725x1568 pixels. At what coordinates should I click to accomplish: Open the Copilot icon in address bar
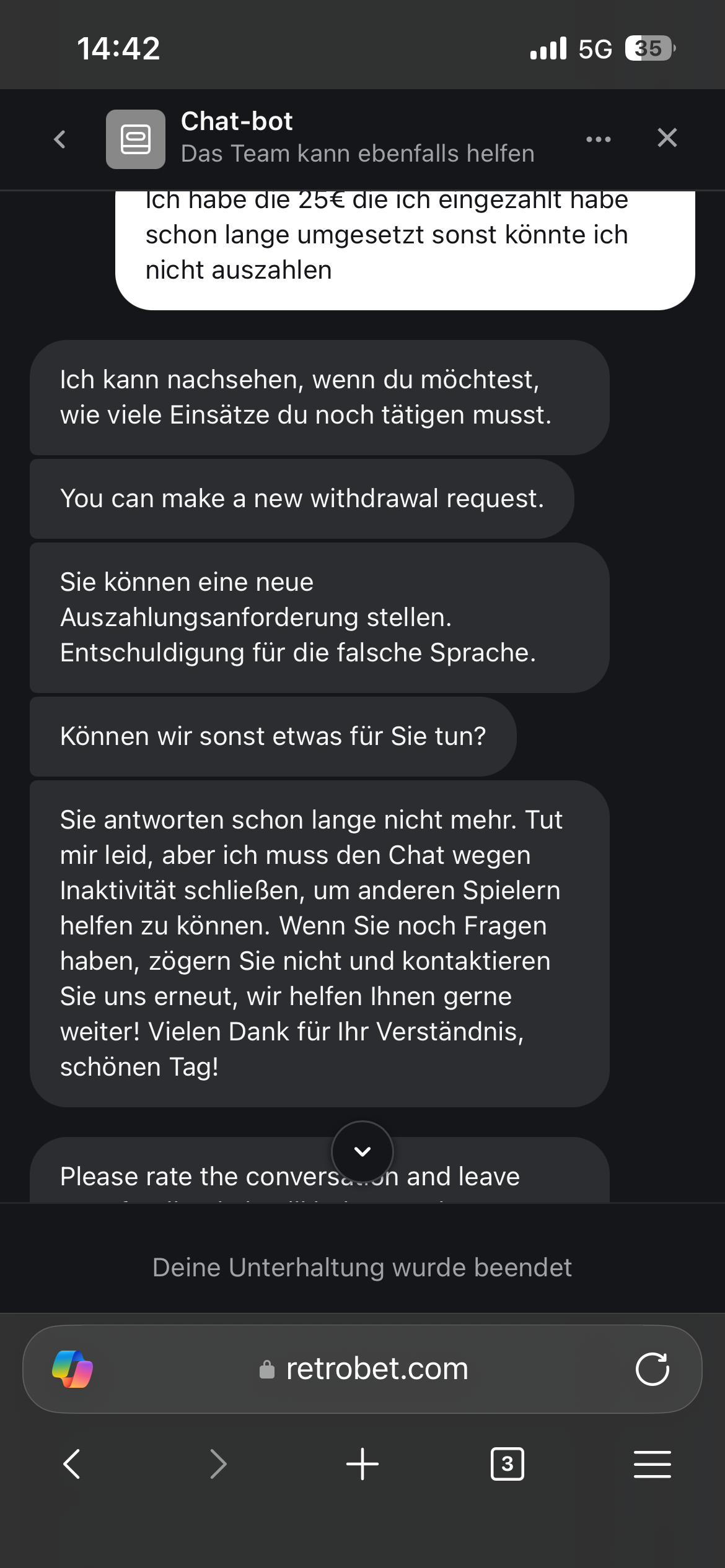pyautogui.click(x=72, y=1369)
